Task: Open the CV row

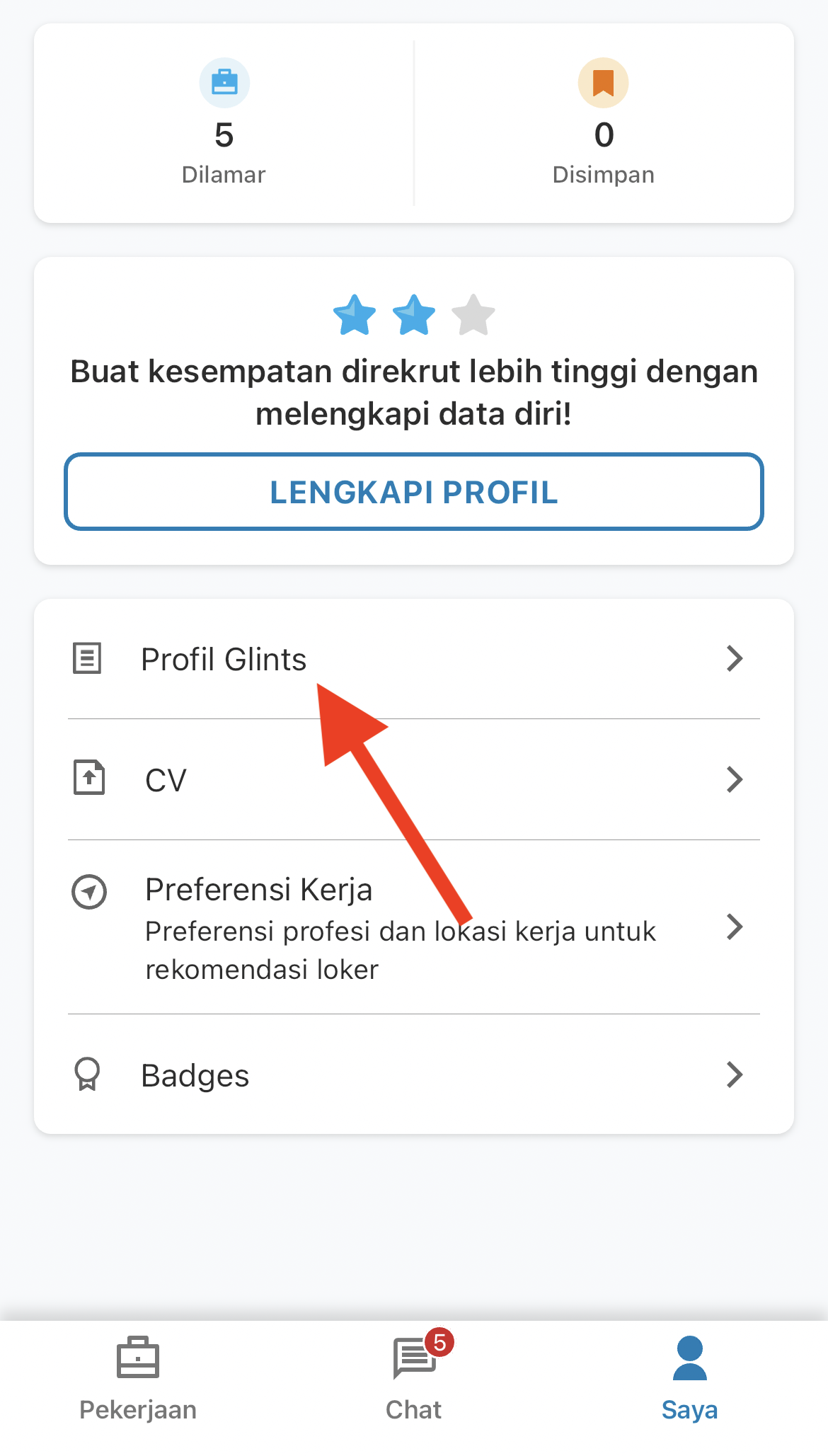Action: click(x=414, y=780)
